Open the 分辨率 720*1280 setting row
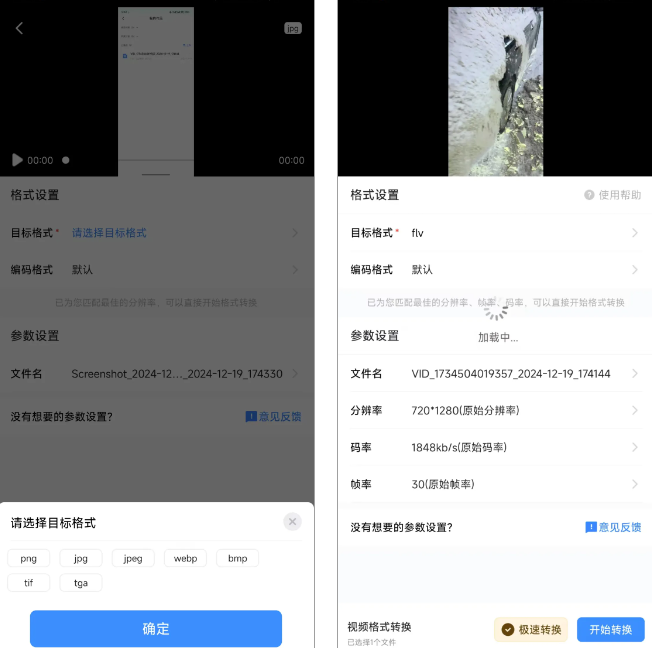The width and height of the screenshot is (652, 648). coord(495,410)
